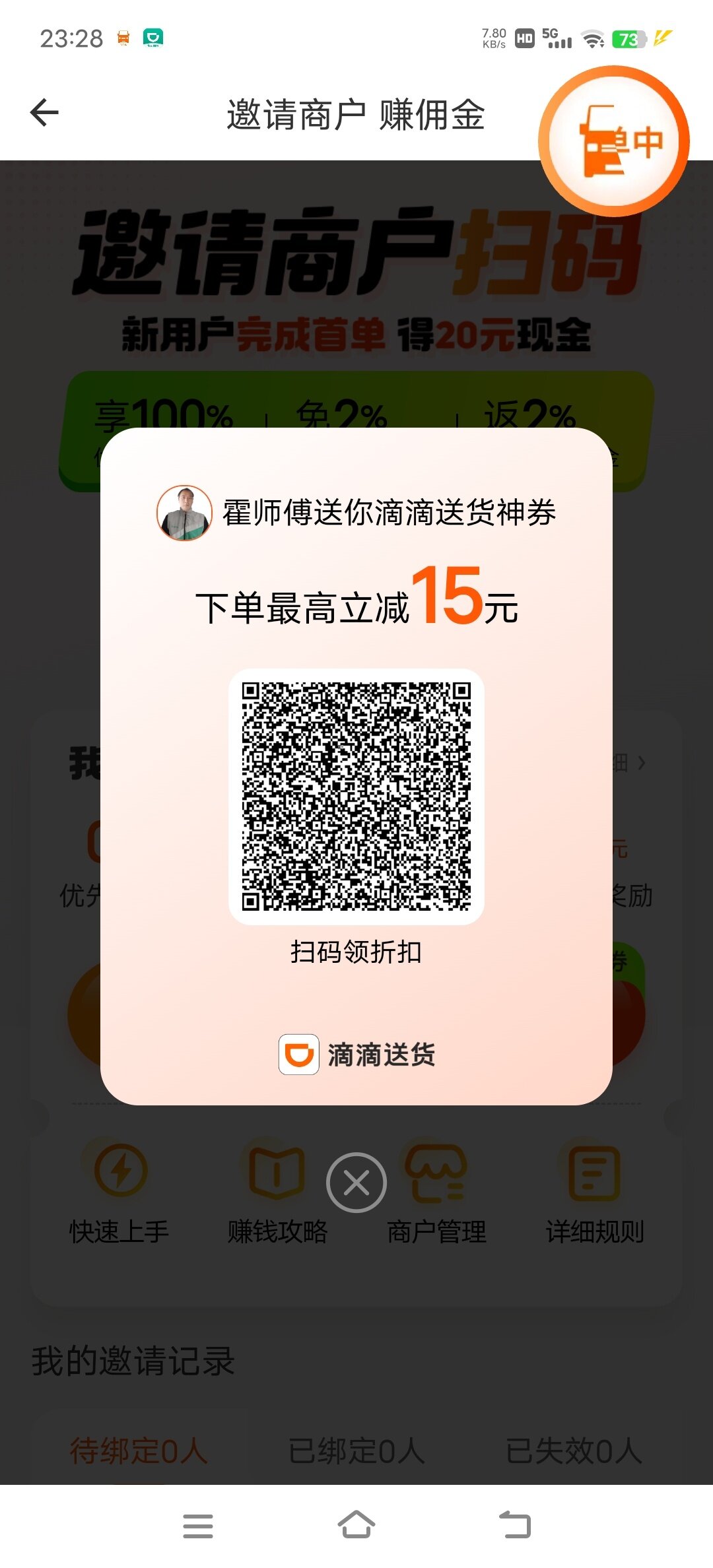The width and height of the screenshot is (713, 1568).
Task: Open the system home screen
Action: (x=356, y=1525)
